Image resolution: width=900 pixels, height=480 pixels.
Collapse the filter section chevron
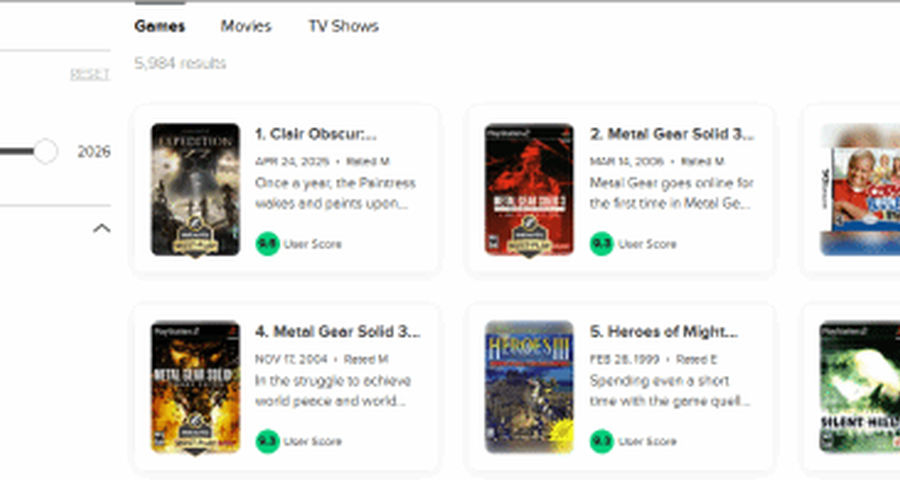[x=101, y=229]
